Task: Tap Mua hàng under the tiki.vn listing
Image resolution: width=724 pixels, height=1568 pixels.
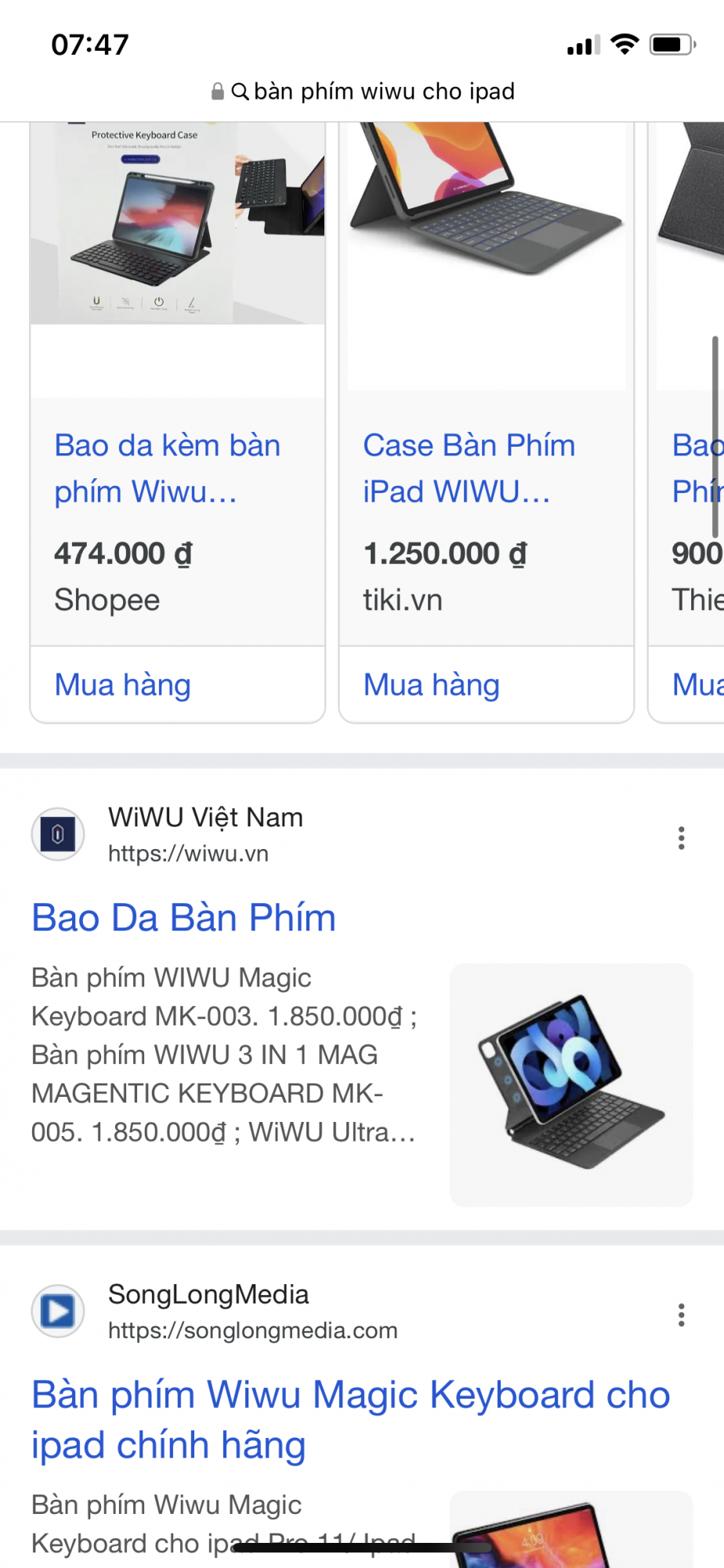Action: [x=432, y=684]
